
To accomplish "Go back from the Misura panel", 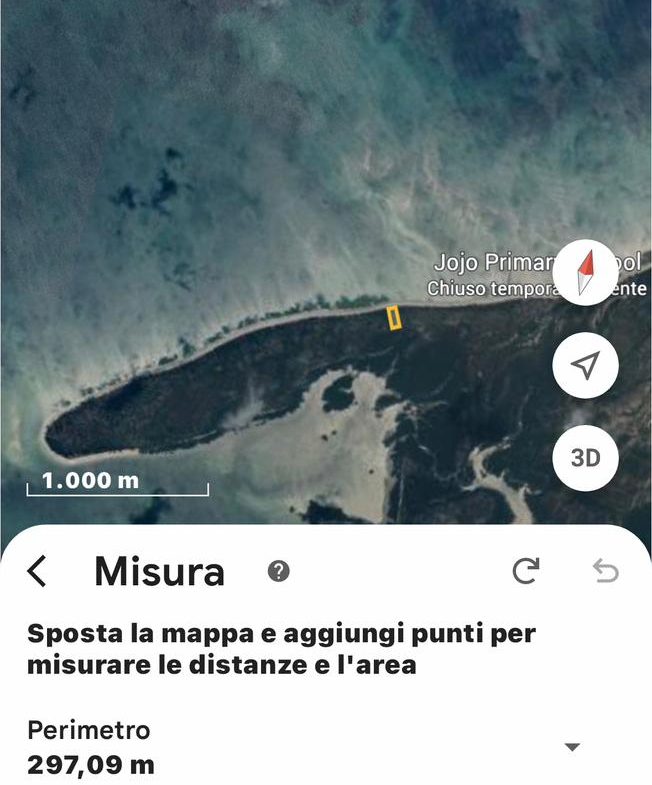I will point(37,572).
